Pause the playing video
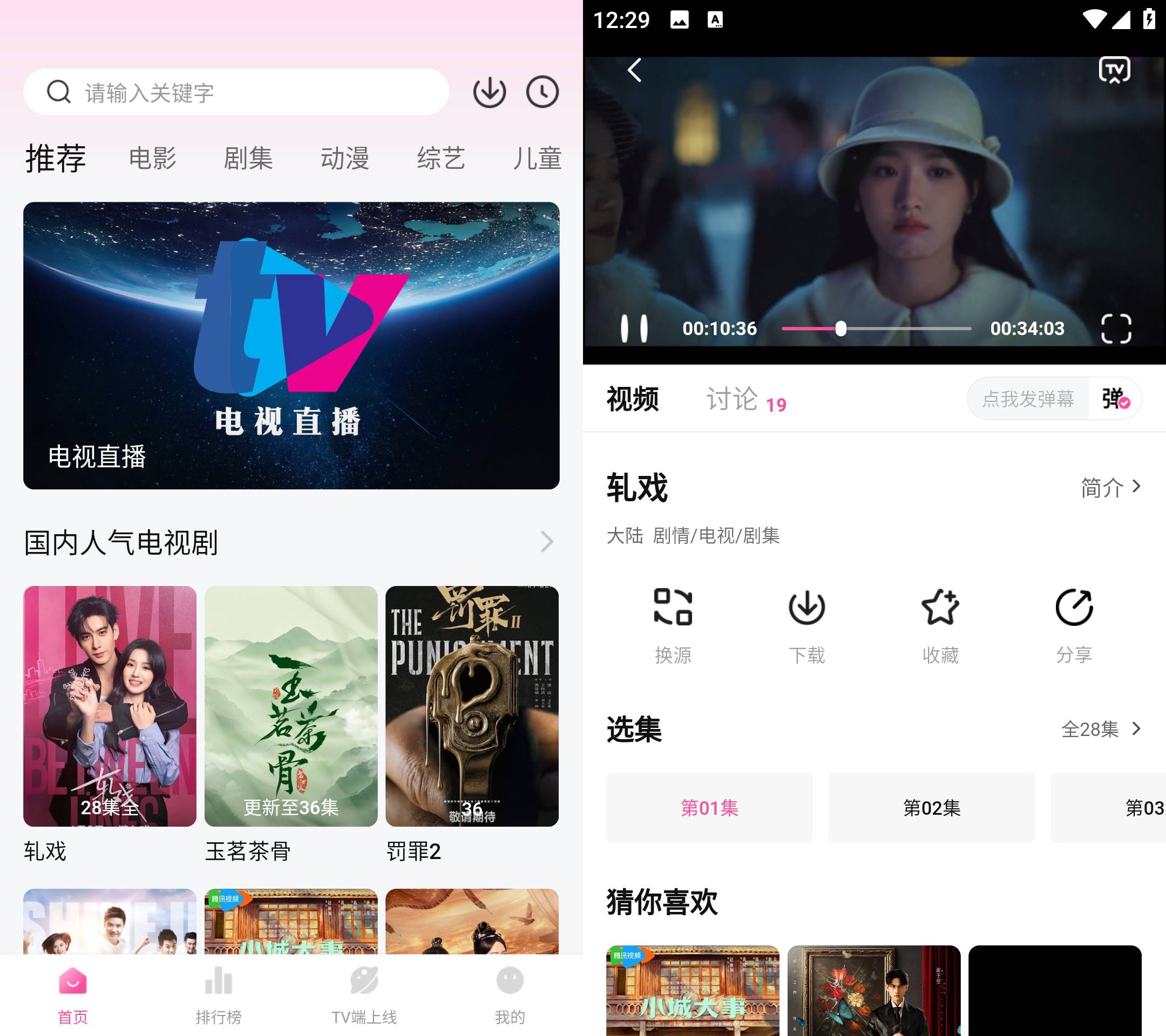This screenshot has width=1166, height=1036. click(x=634, y=329)
